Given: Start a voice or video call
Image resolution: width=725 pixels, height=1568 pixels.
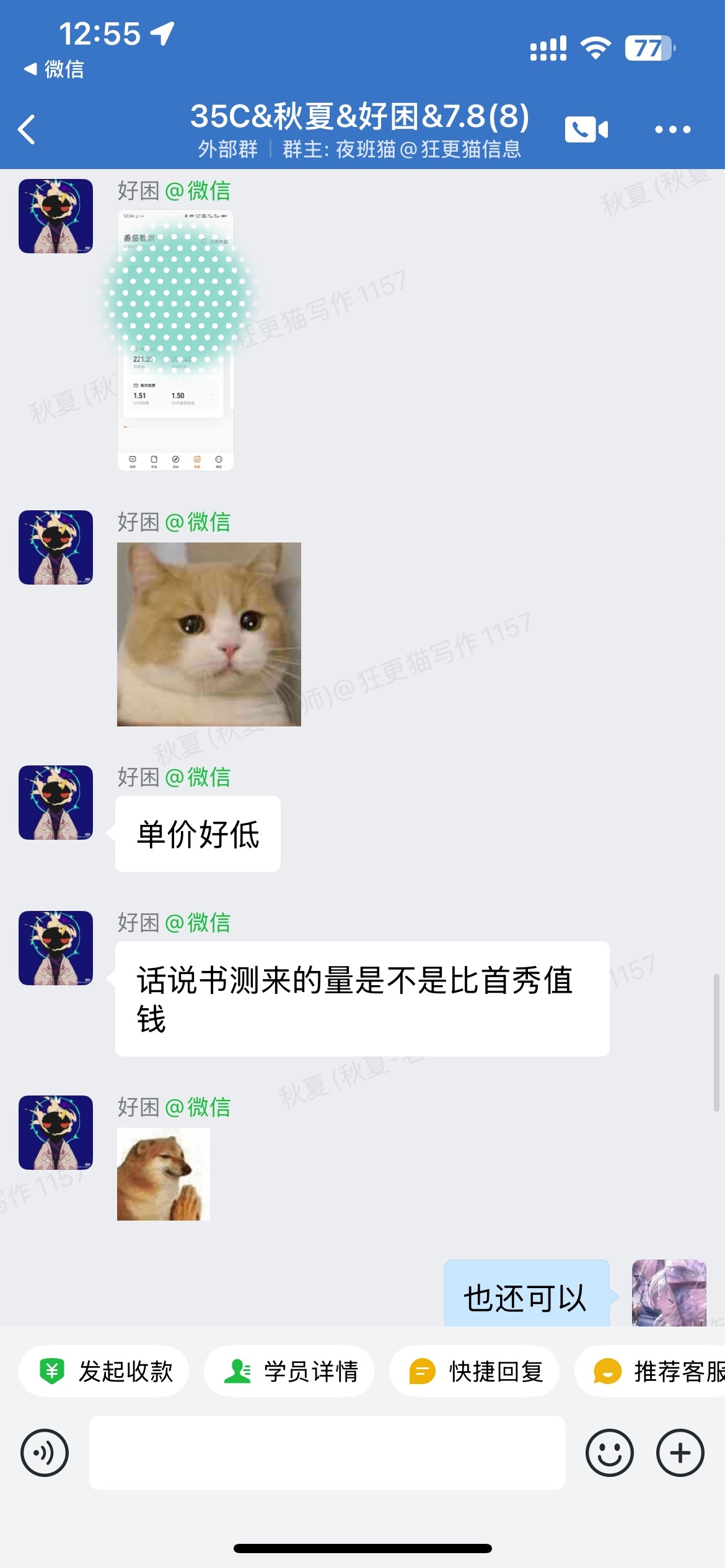Looking at the screenshot, I should click(x=586, y=129).
